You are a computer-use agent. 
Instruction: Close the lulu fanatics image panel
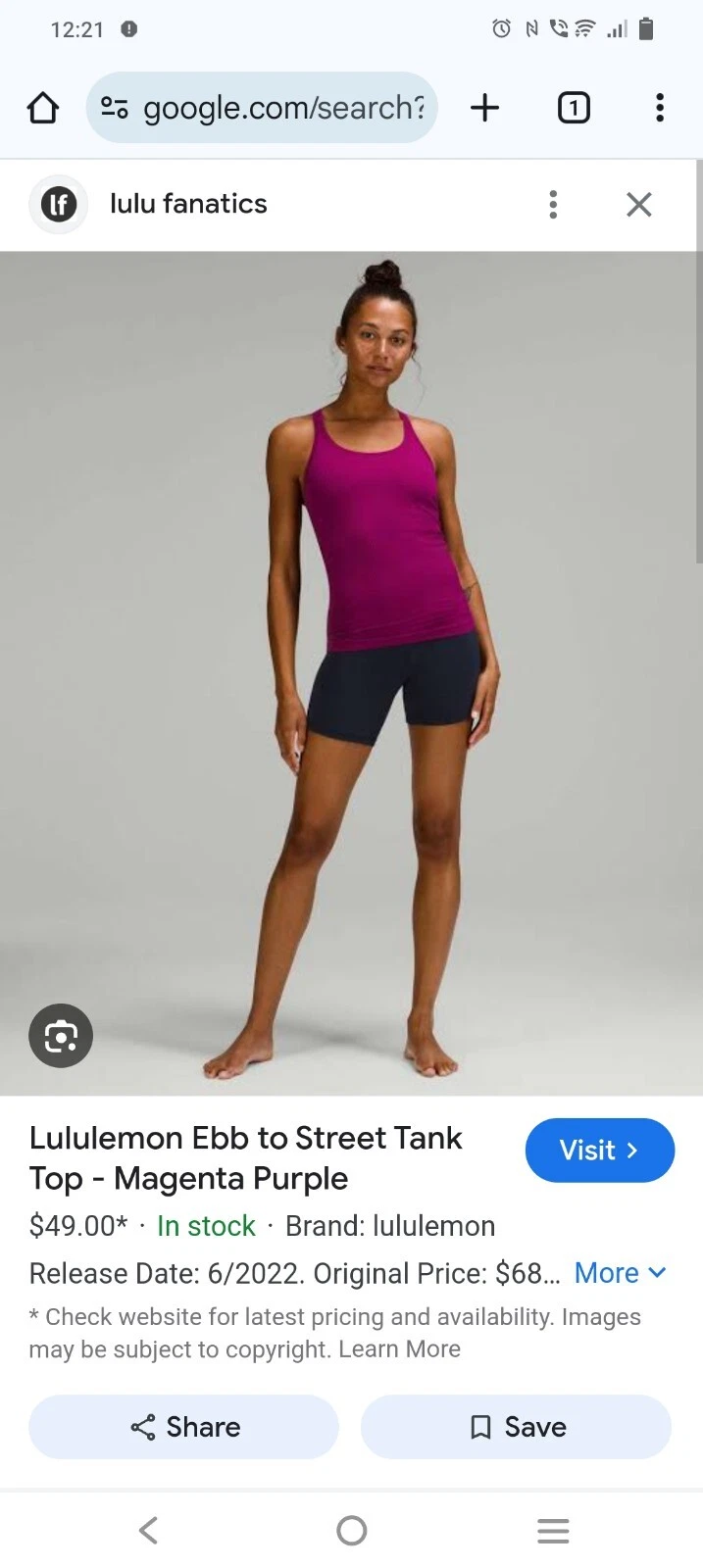[x=639, y=204]
